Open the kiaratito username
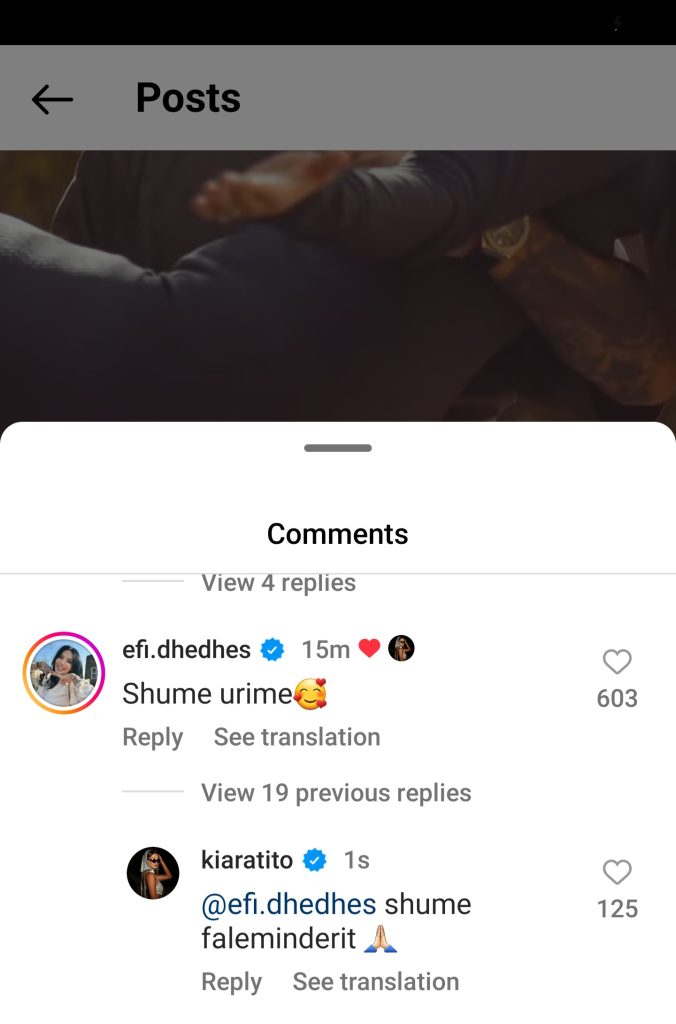This screenshot has height=1024, width=676. tap(247, 860)
